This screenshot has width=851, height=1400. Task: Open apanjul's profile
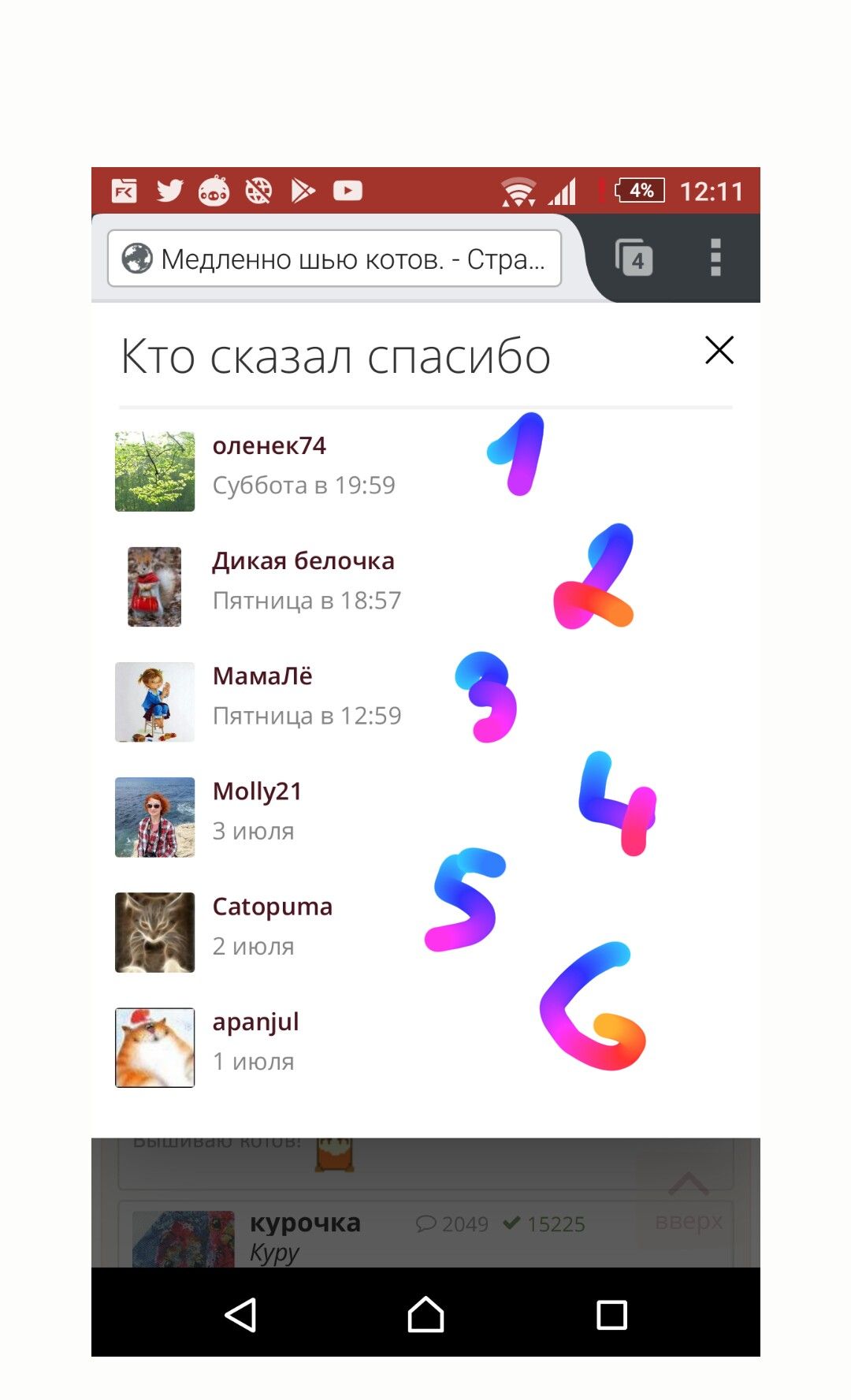click(255, 1022)
